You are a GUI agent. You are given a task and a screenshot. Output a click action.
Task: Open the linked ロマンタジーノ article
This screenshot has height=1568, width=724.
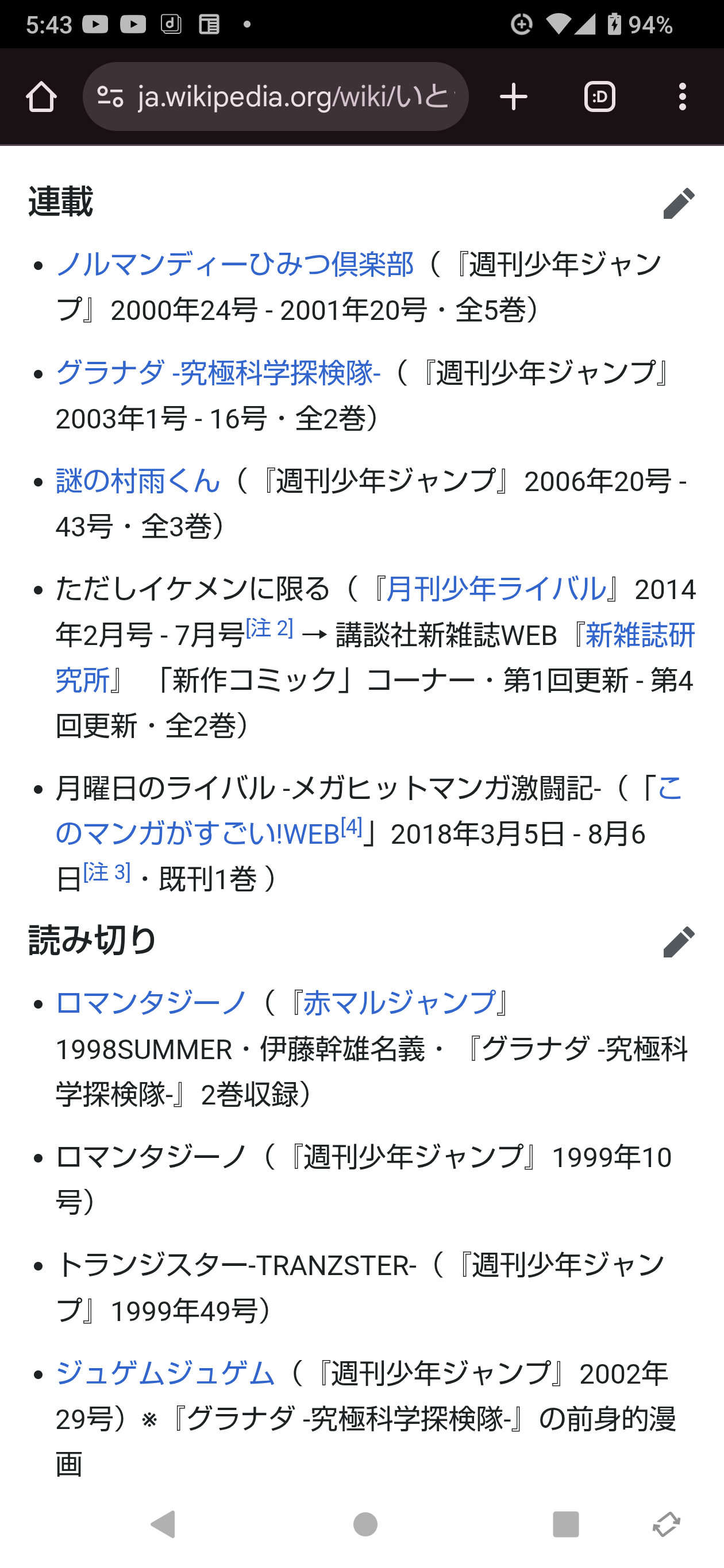(x=151, y=1003)
